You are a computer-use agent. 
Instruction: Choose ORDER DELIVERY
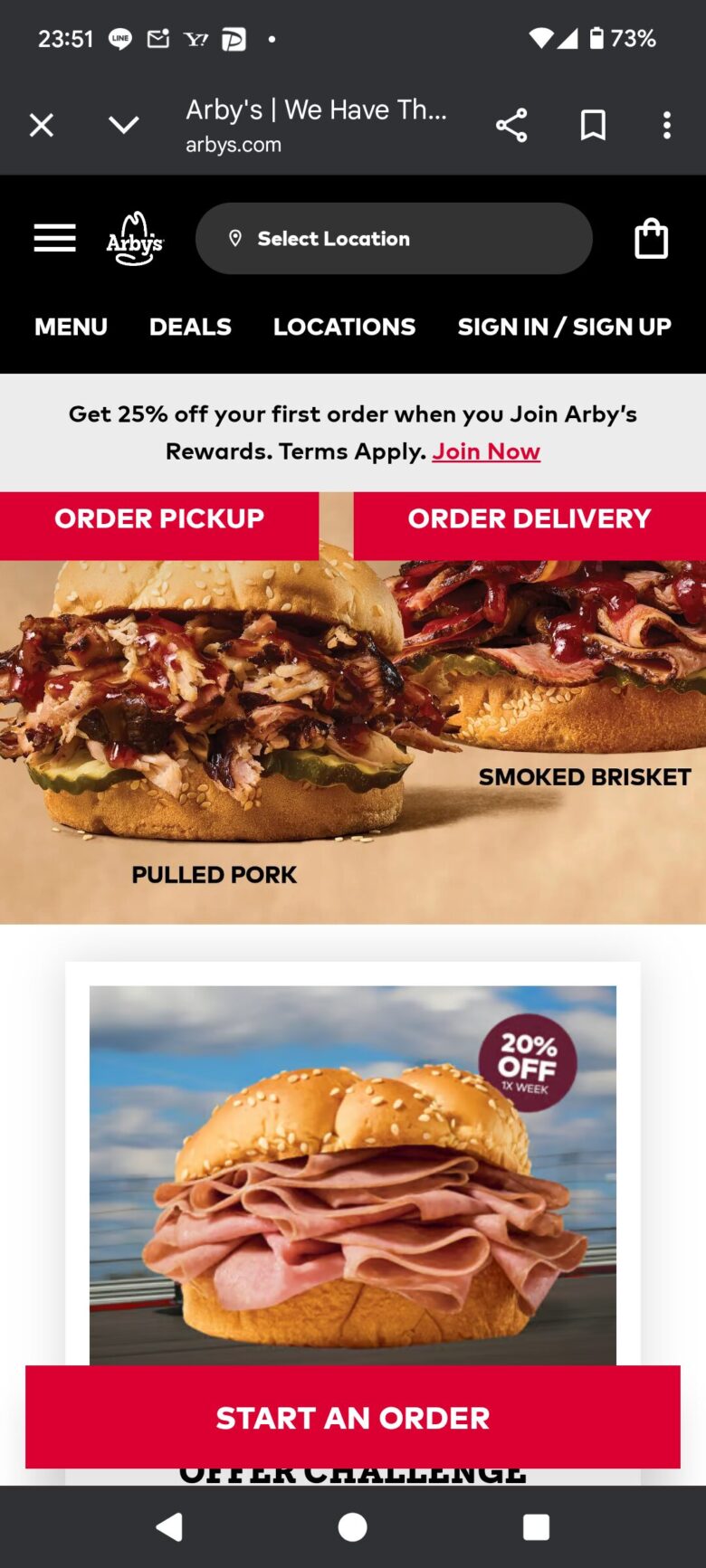(x=529, y=519)
